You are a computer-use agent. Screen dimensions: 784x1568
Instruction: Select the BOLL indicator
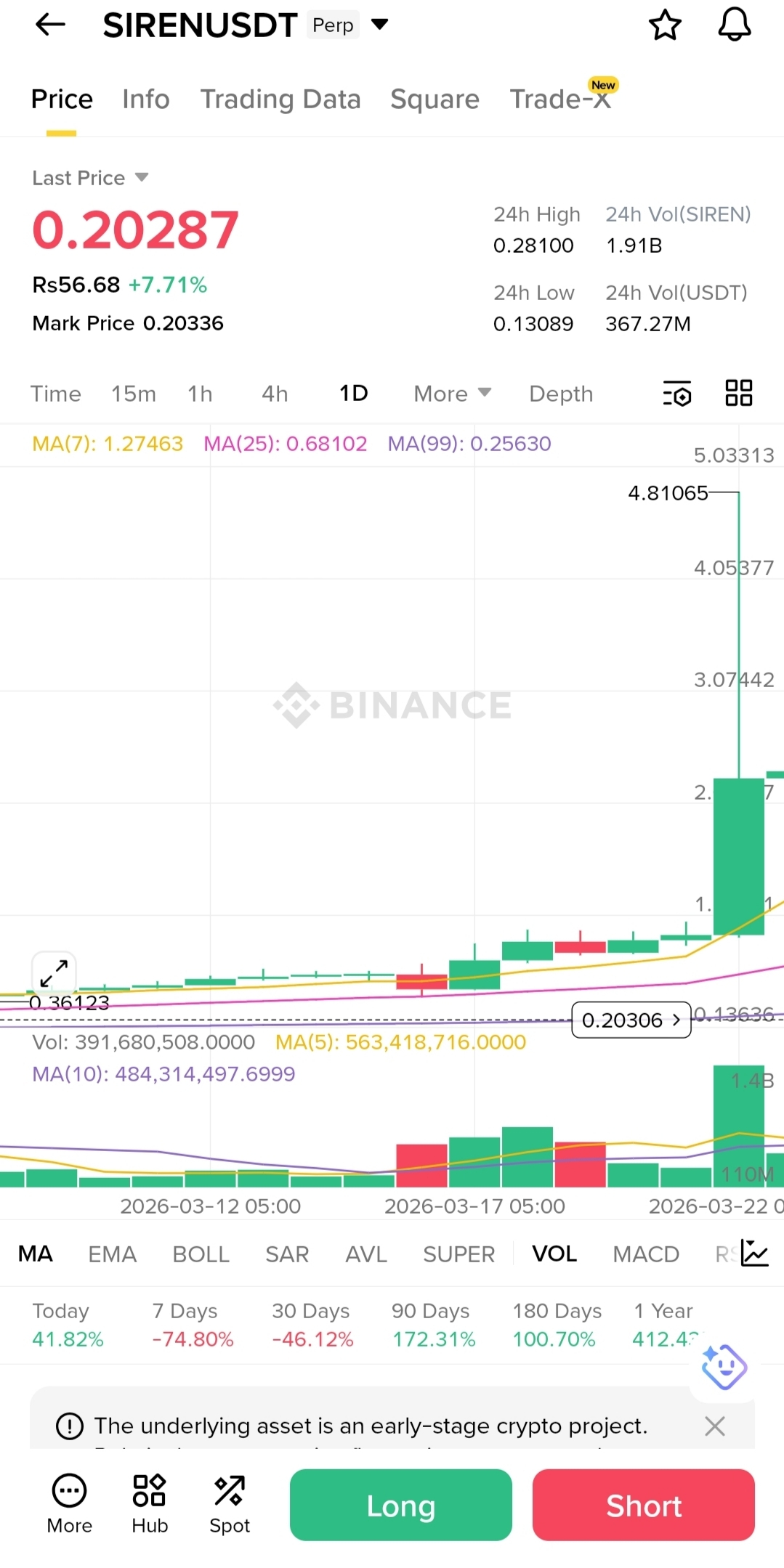click(x=201, y=1254)
